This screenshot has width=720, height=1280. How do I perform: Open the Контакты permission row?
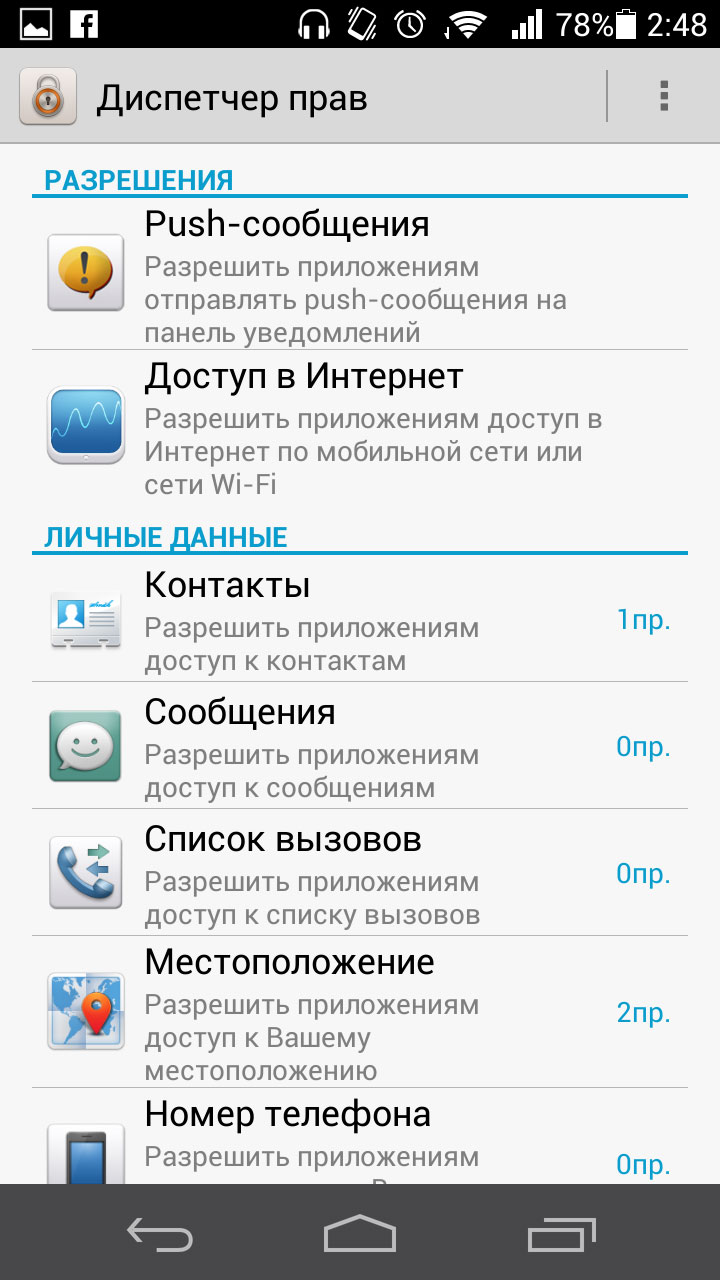[360, 620]
